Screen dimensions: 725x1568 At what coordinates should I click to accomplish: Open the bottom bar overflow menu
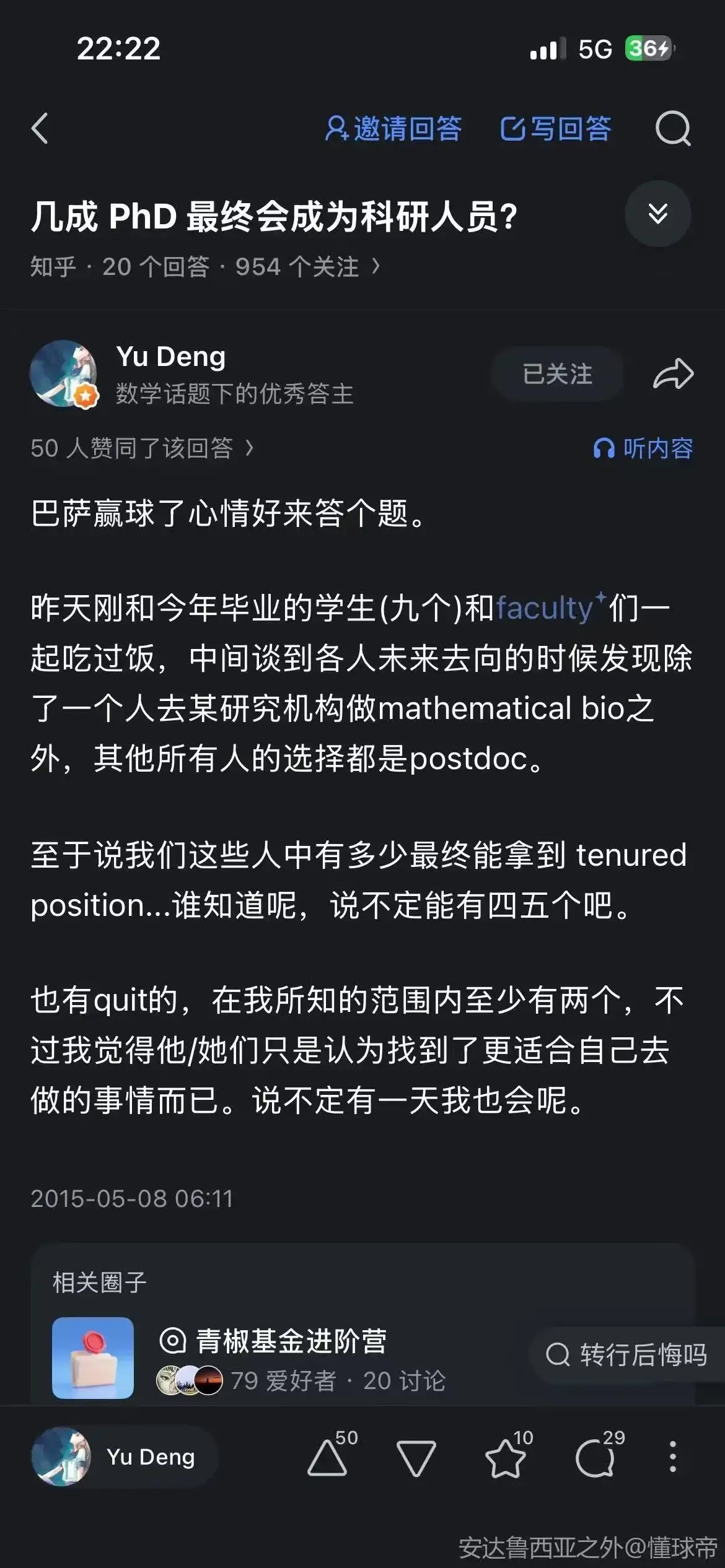click(673, 1457)
